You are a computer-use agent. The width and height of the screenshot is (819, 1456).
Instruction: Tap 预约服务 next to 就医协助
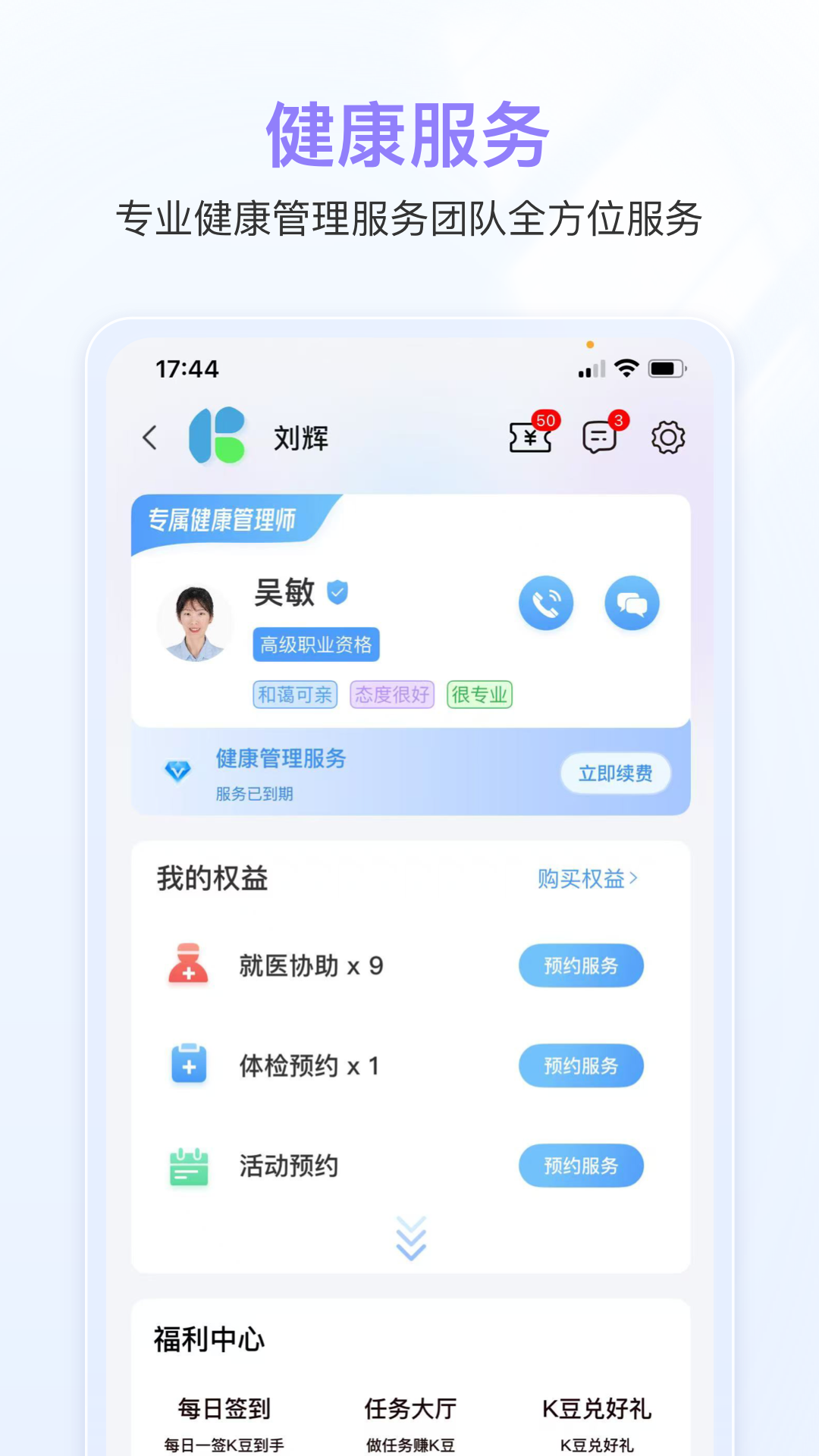[581, 965]
